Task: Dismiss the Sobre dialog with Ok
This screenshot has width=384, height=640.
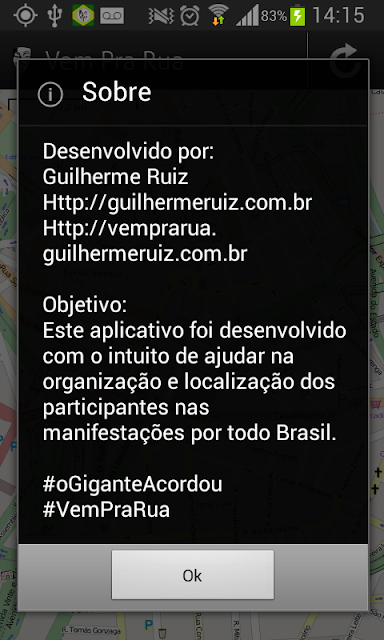Action: click(193, 575)
